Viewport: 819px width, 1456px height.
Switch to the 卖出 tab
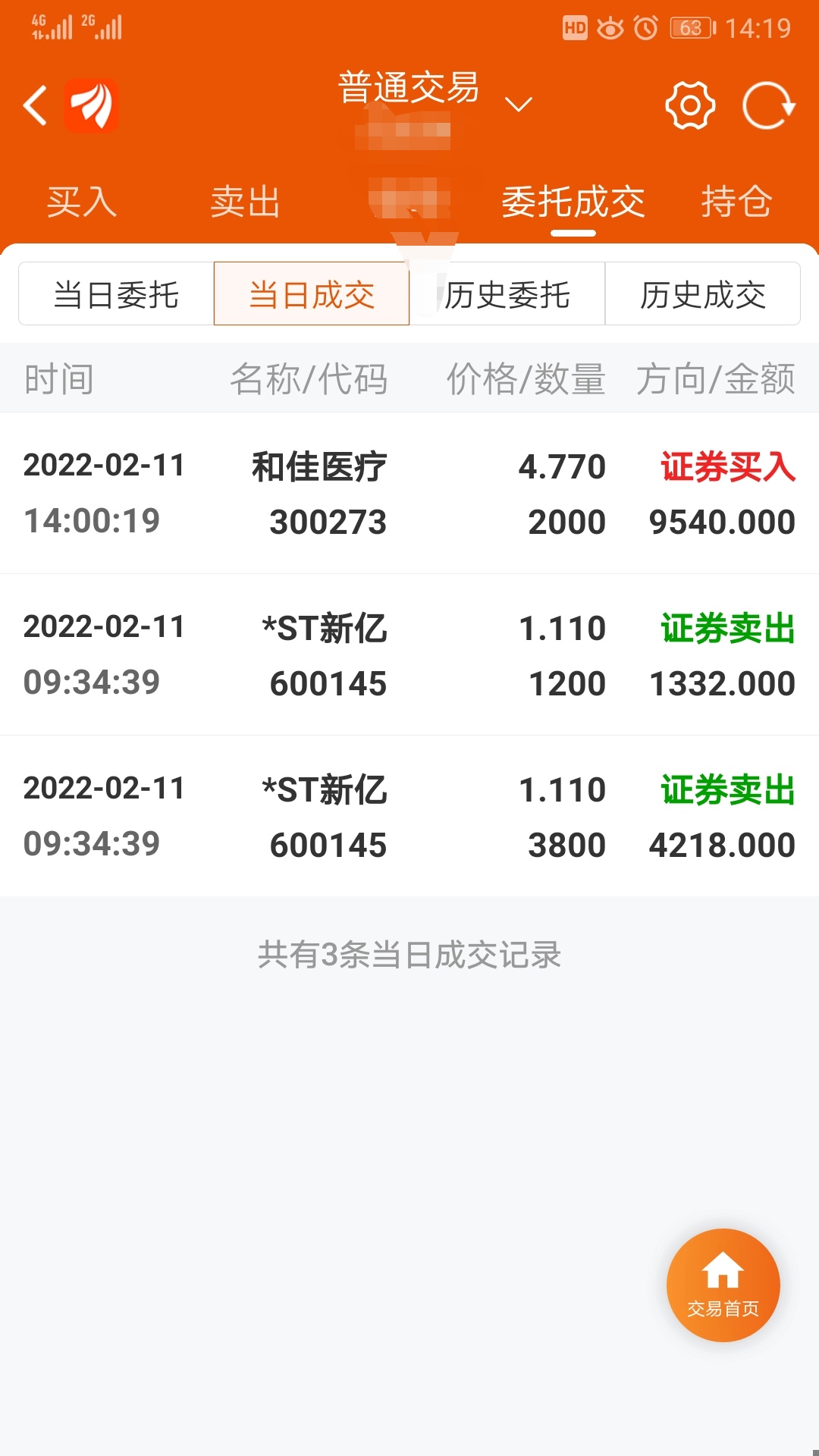tap(246, 202)
